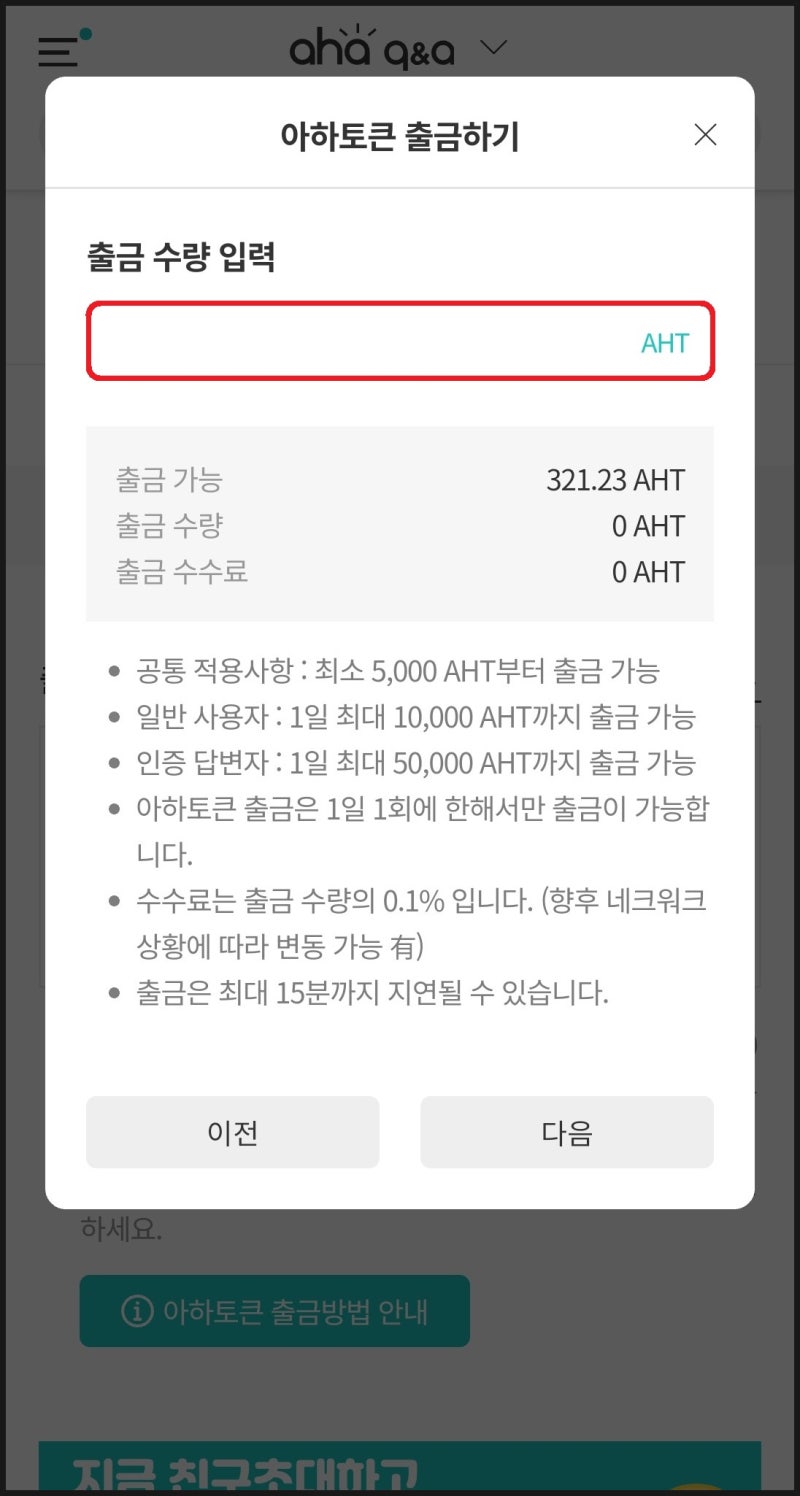Viewport: 800px width, 1496px height.
Task: Click the AHT currency label in the input
Action: point(664,342)
